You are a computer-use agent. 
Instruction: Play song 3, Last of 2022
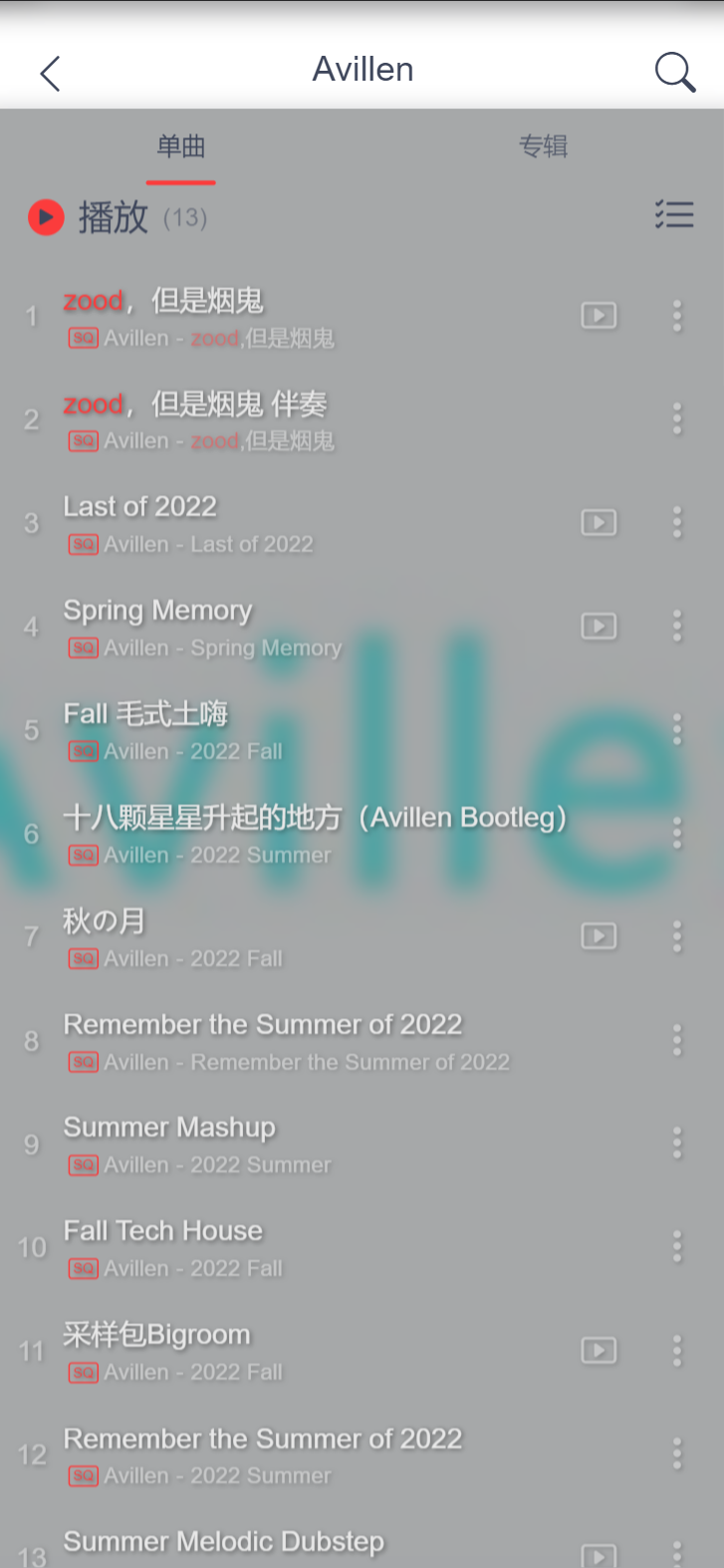[299, 523]
